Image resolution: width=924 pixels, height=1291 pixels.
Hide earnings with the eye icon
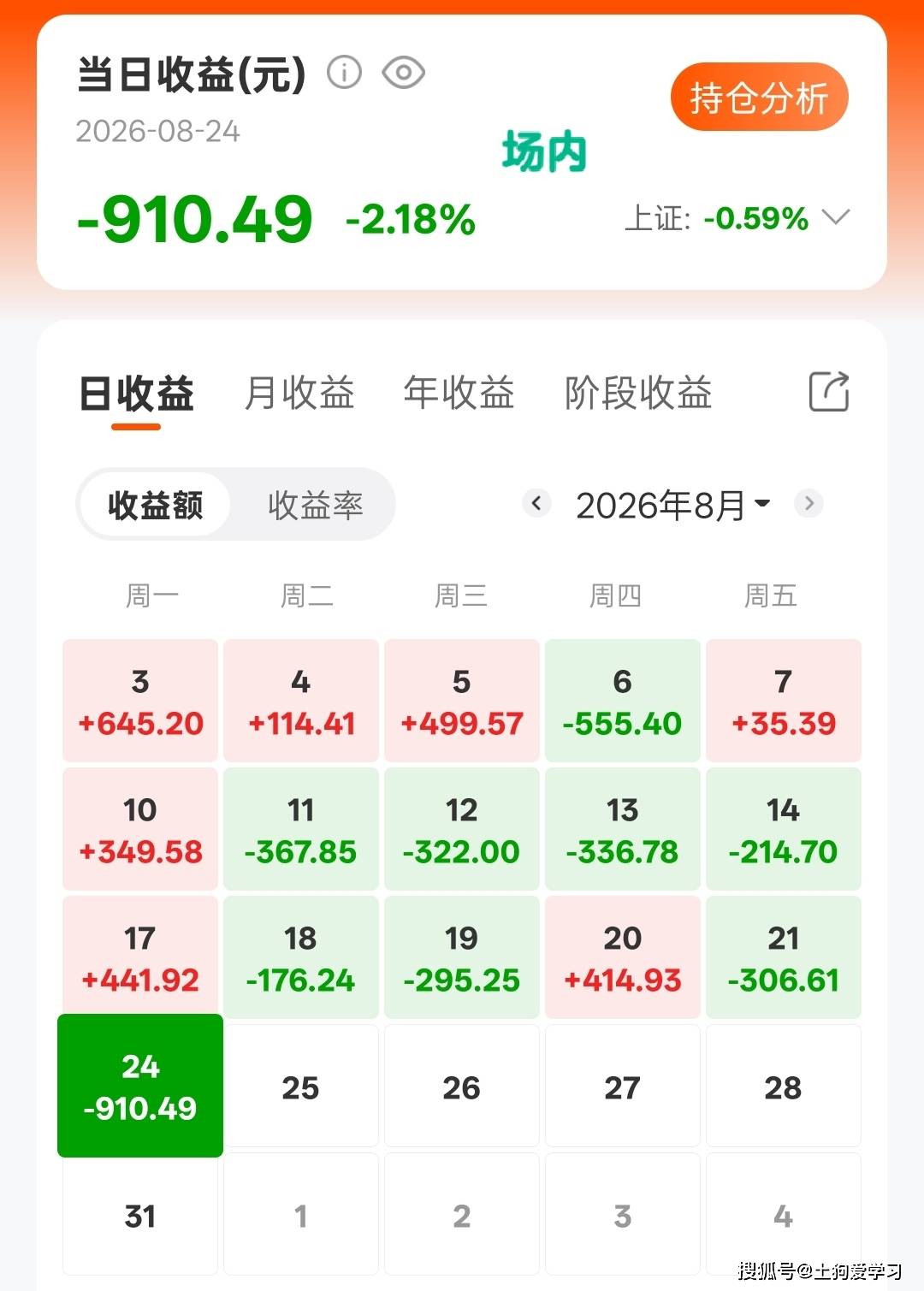pos(404,73)
